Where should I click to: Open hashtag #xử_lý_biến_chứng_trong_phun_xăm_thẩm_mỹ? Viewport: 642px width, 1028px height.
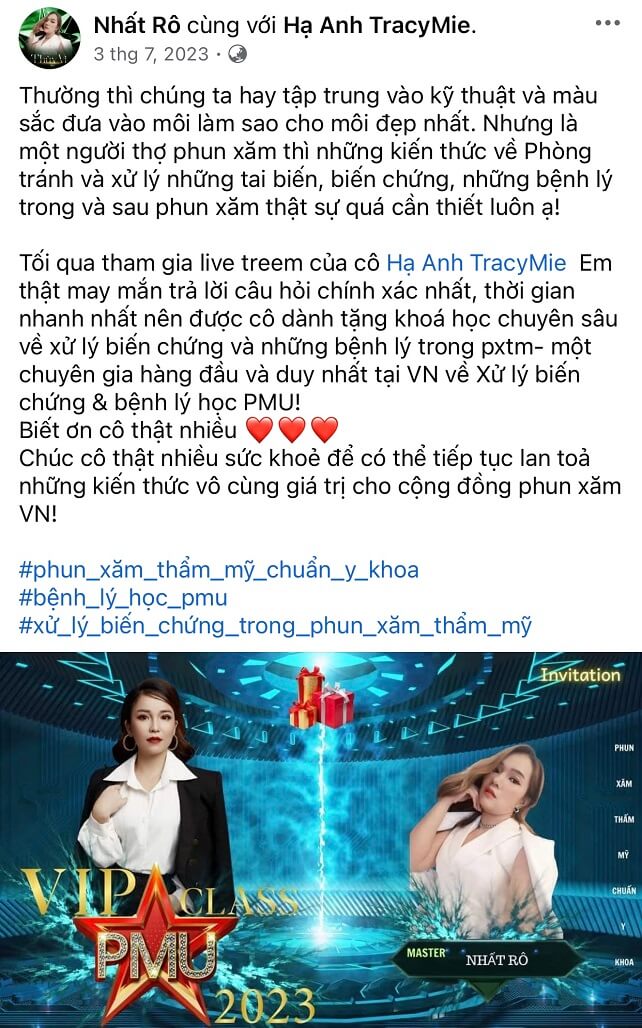coord(275,626)
